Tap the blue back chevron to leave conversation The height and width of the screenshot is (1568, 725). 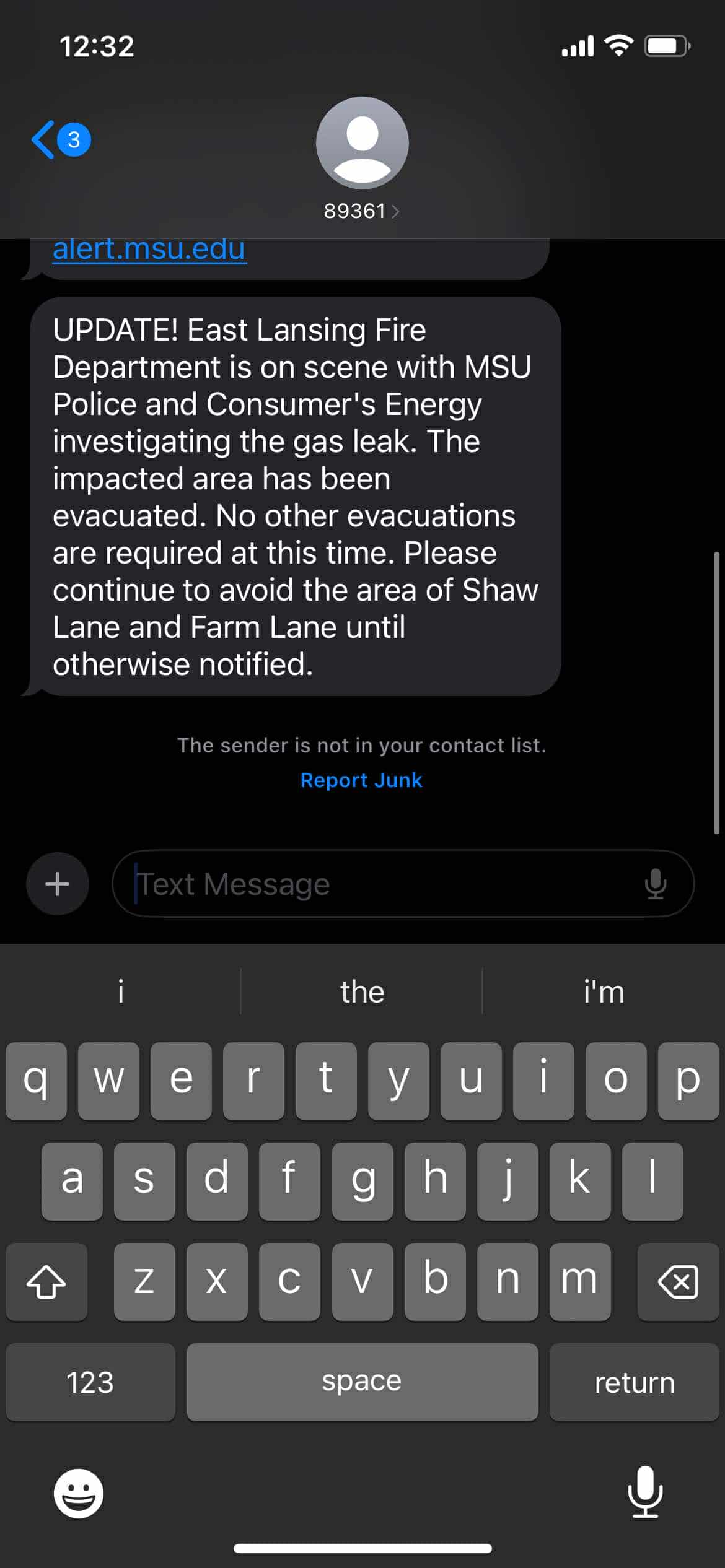coord(43,139)
